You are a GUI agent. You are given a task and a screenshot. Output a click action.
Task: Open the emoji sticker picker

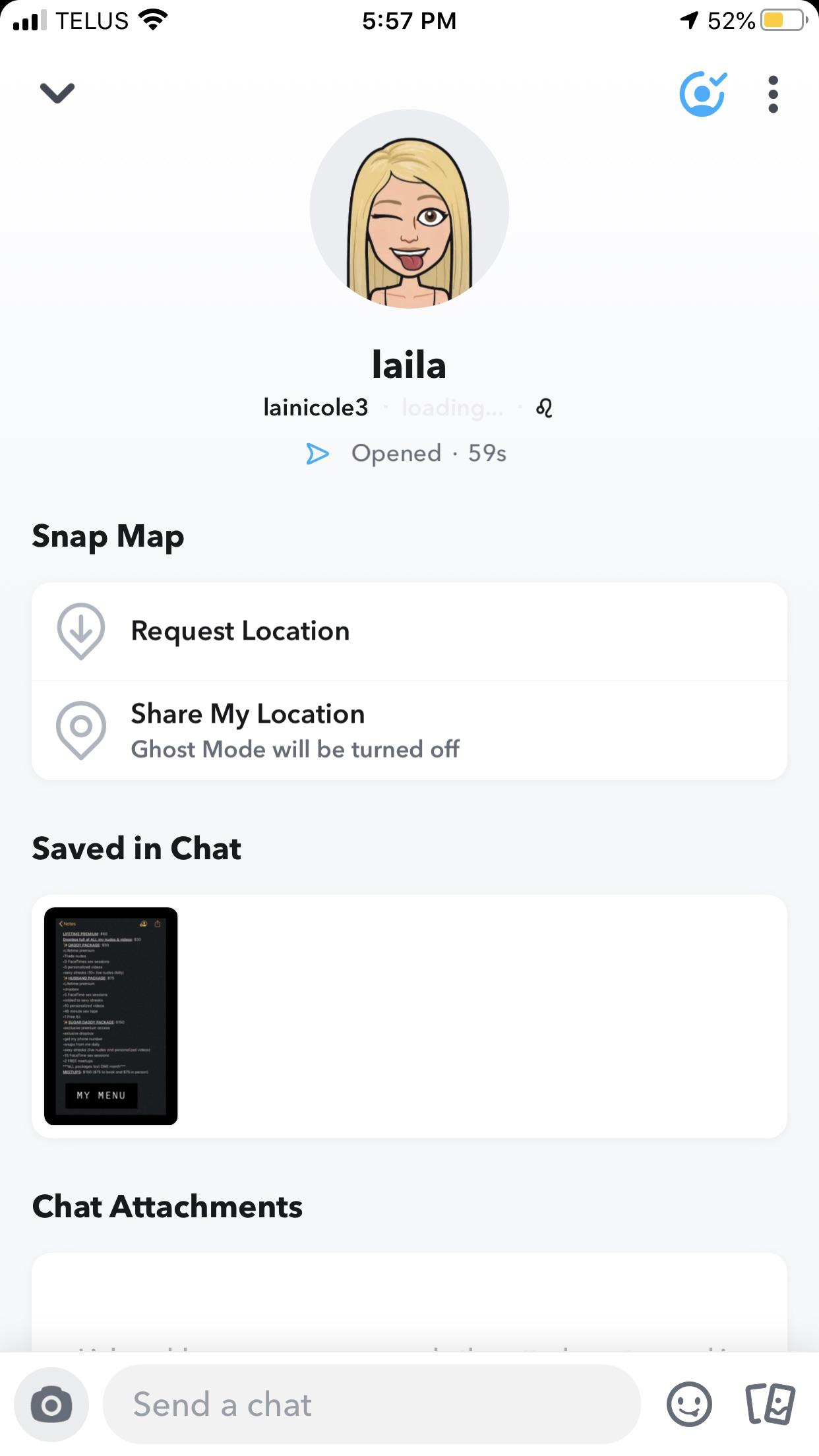pyautogui.click(x=689, y=1405)
